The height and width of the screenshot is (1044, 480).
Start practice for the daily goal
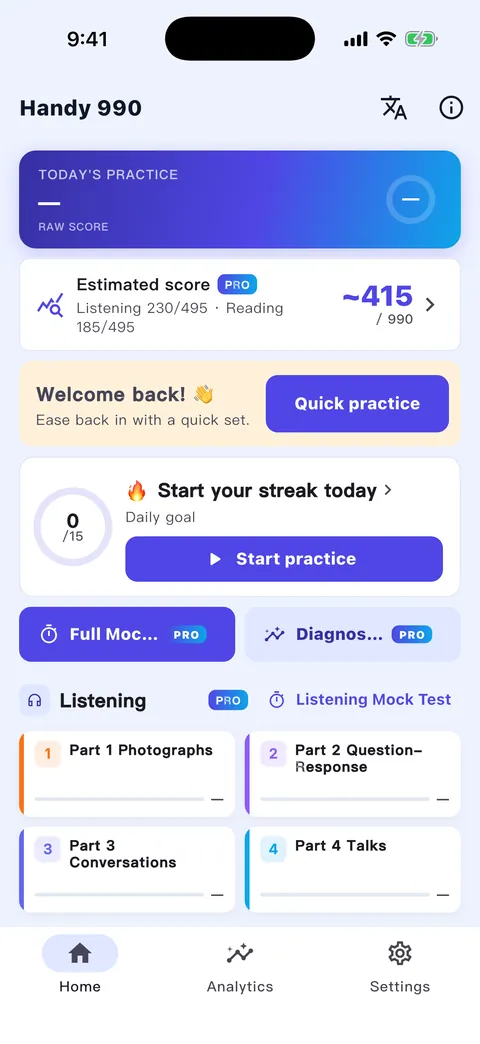point(284,559)
